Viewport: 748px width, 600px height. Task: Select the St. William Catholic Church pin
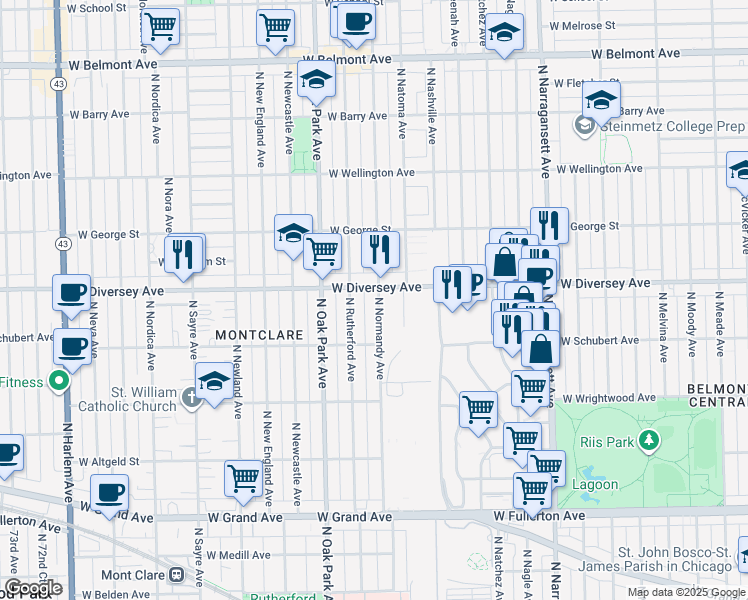point(191,399)
